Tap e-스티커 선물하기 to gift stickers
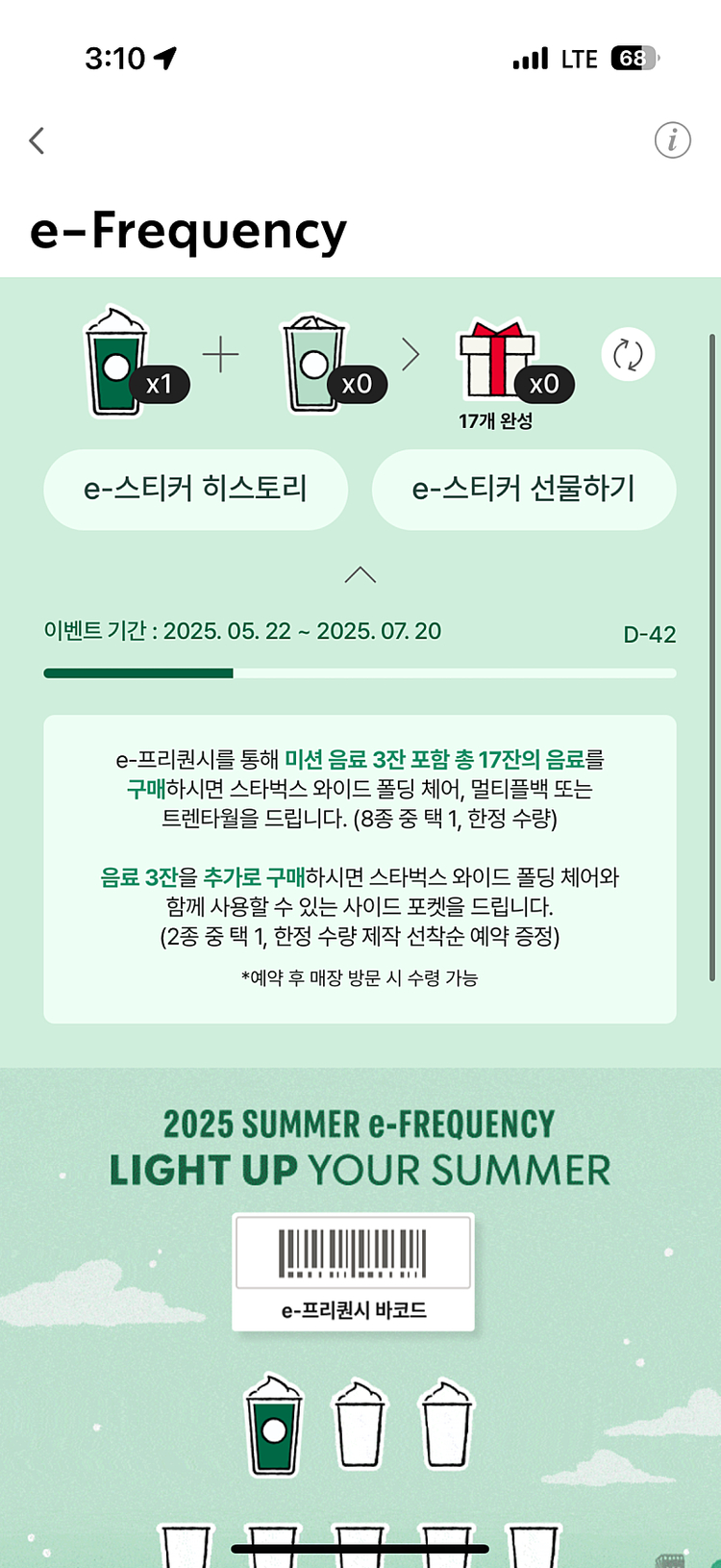 coord(523,489)
